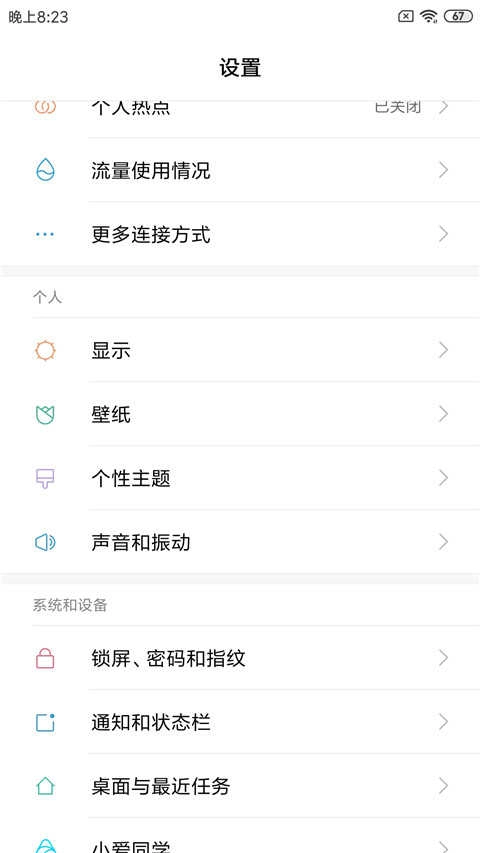Open 通知和状态栏 settings
Image resolution: width=480 pixels, height=853 pixels.
pyautogui.click(x=240, y=722)
